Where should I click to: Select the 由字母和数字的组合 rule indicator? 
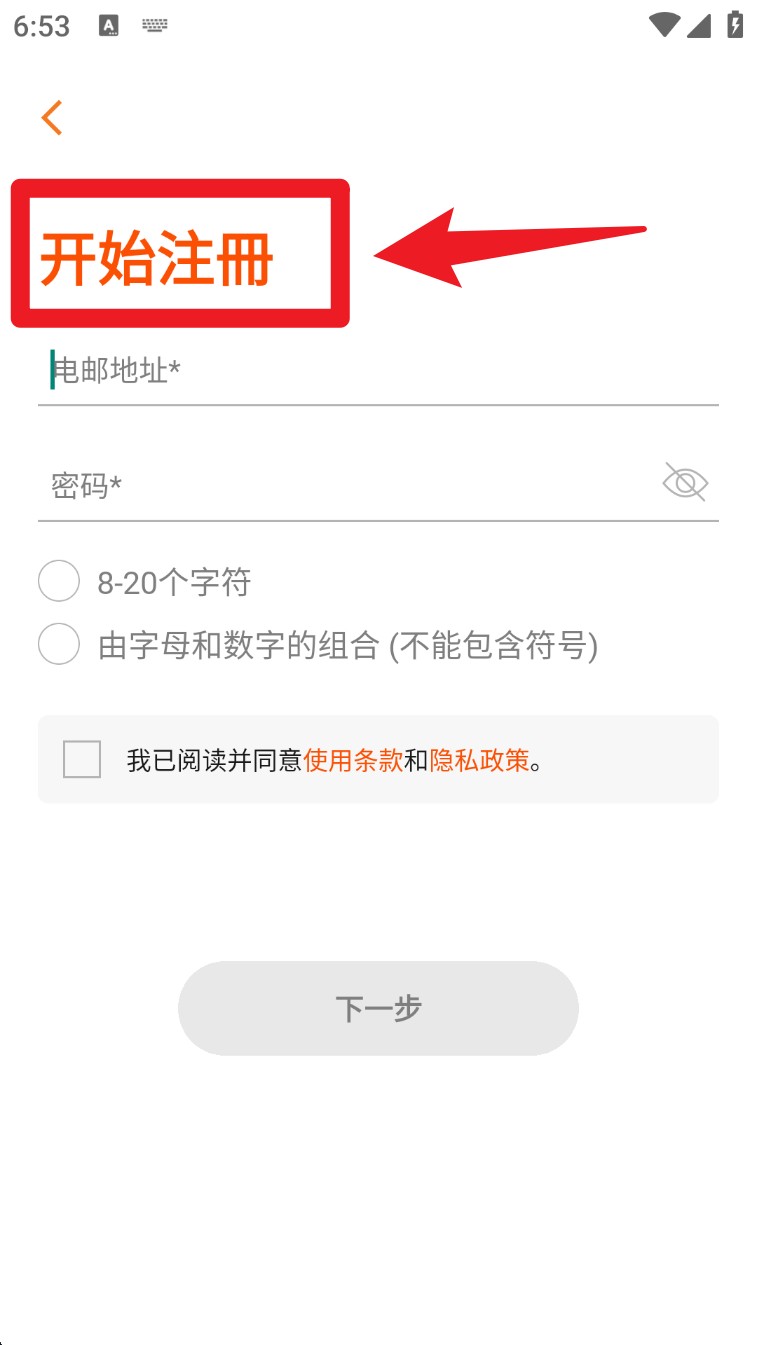[59, 645]
